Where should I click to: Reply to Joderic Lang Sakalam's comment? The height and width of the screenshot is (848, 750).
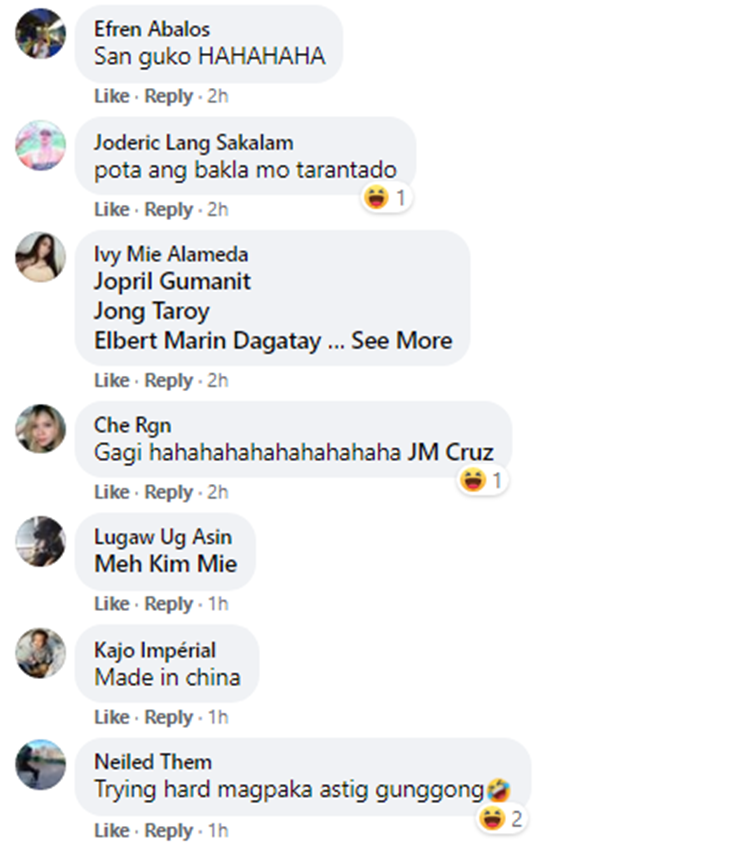168,209
